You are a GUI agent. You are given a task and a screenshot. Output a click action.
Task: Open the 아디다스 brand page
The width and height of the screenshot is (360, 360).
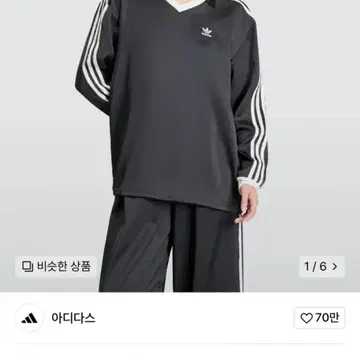[x=73, y=318]
